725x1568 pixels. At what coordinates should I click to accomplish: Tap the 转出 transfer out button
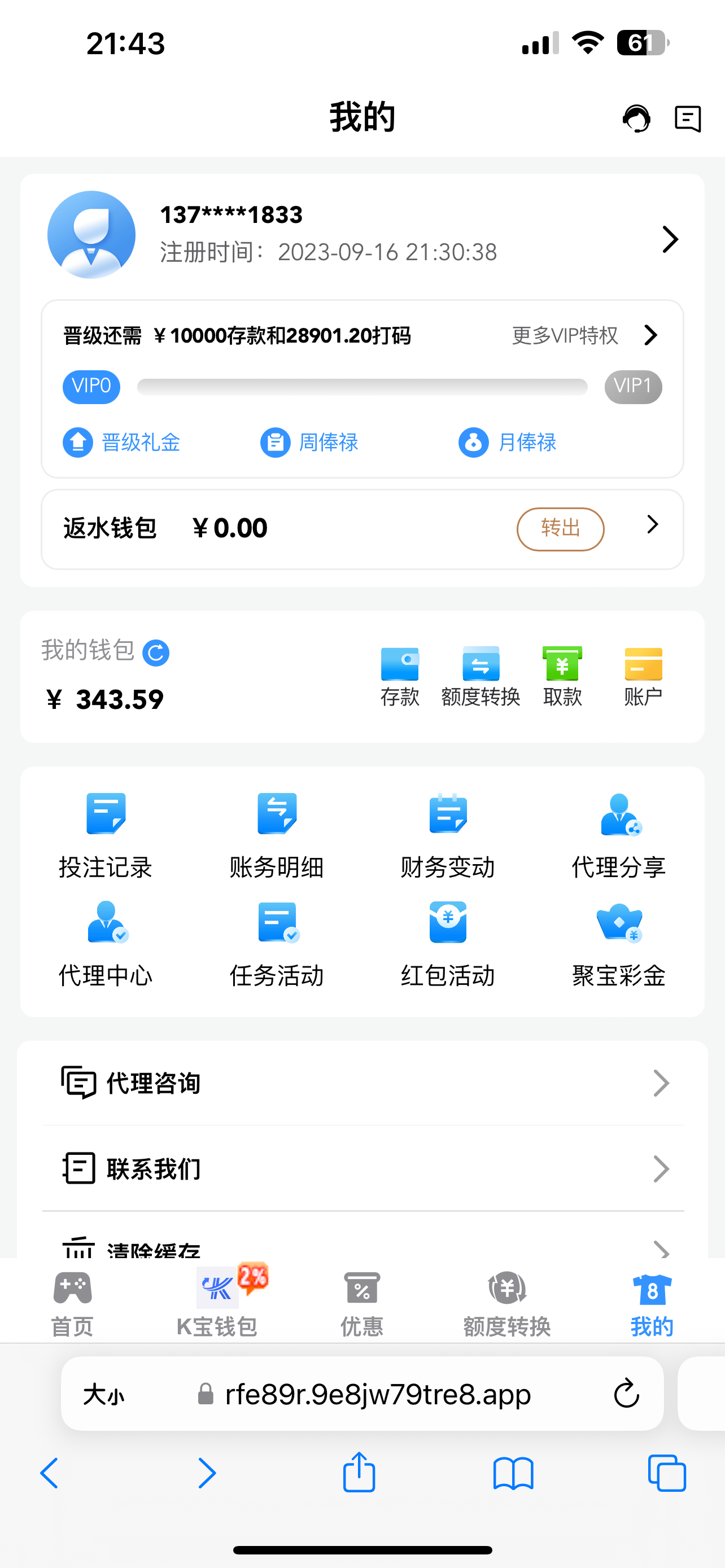tap(560, 529)
